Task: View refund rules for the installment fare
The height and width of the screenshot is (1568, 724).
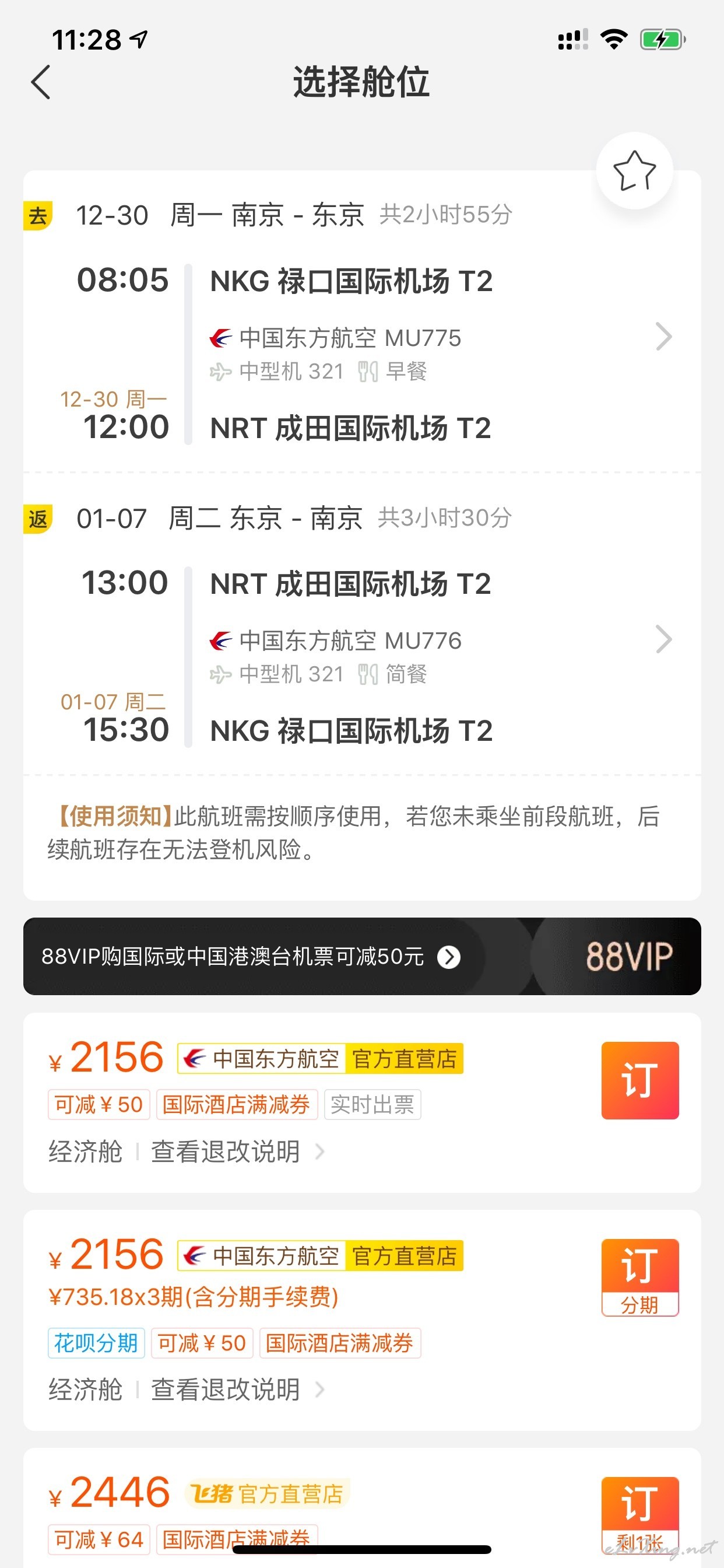Action: point(237,1389)
